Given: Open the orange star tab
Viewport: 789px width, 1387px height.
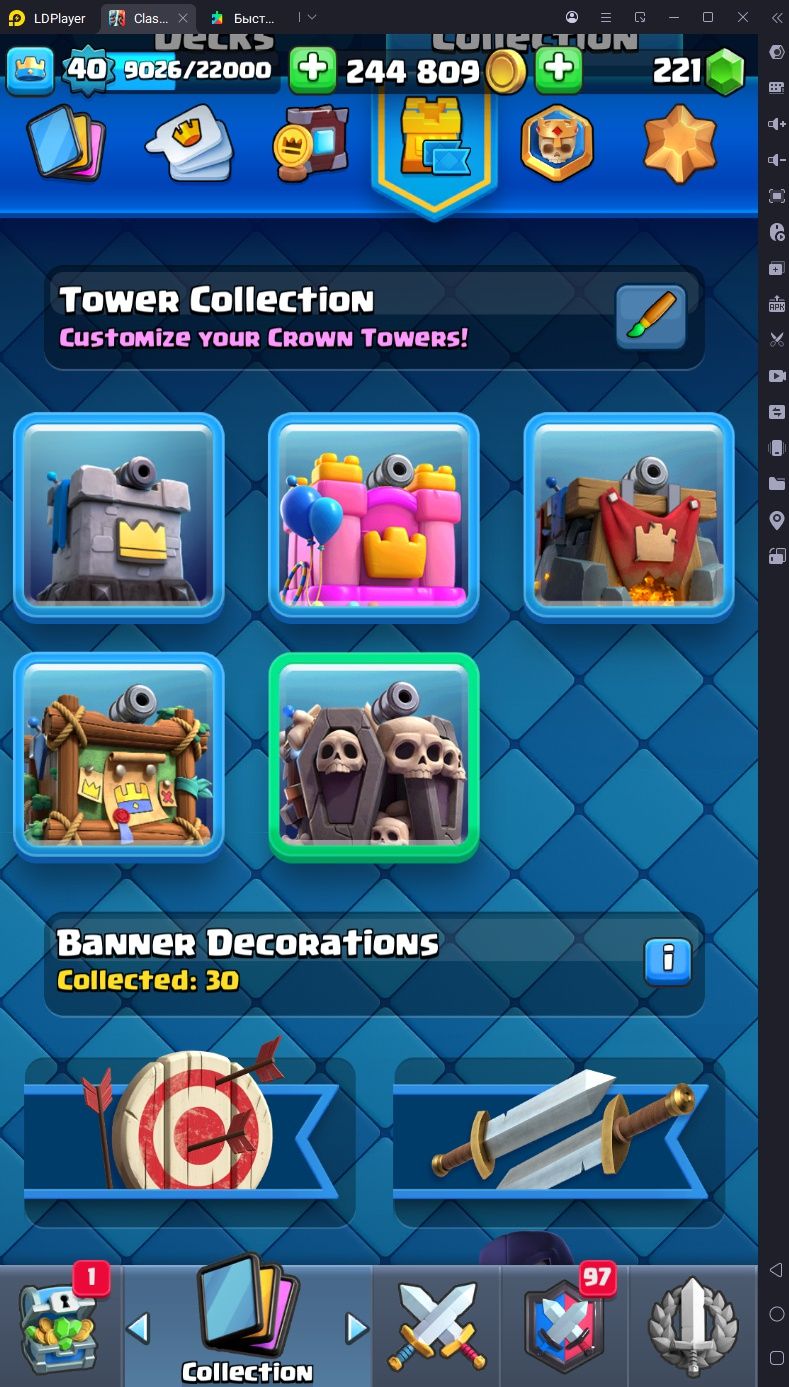Looking at the screenshot, I should pyautogui.click(x=680, y=144).
